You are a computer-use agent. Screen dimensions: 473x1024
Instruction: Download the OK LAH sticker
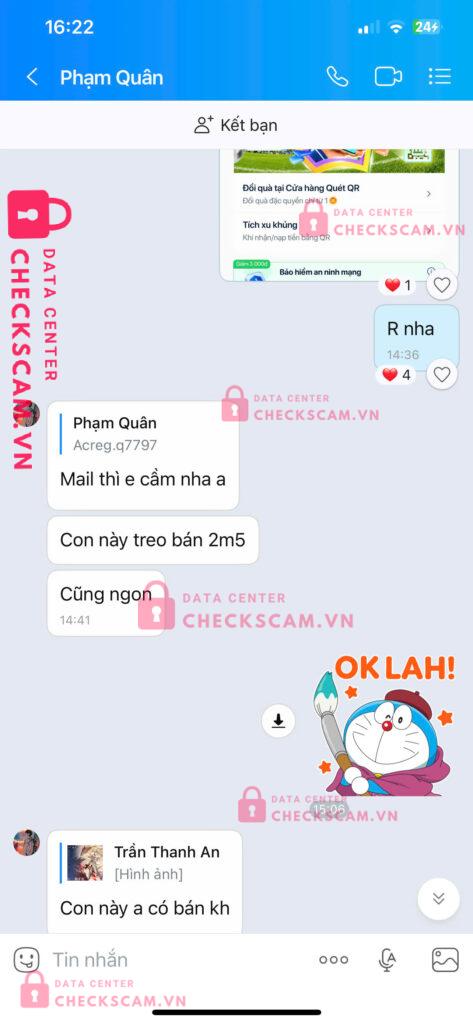coord(278,720)
